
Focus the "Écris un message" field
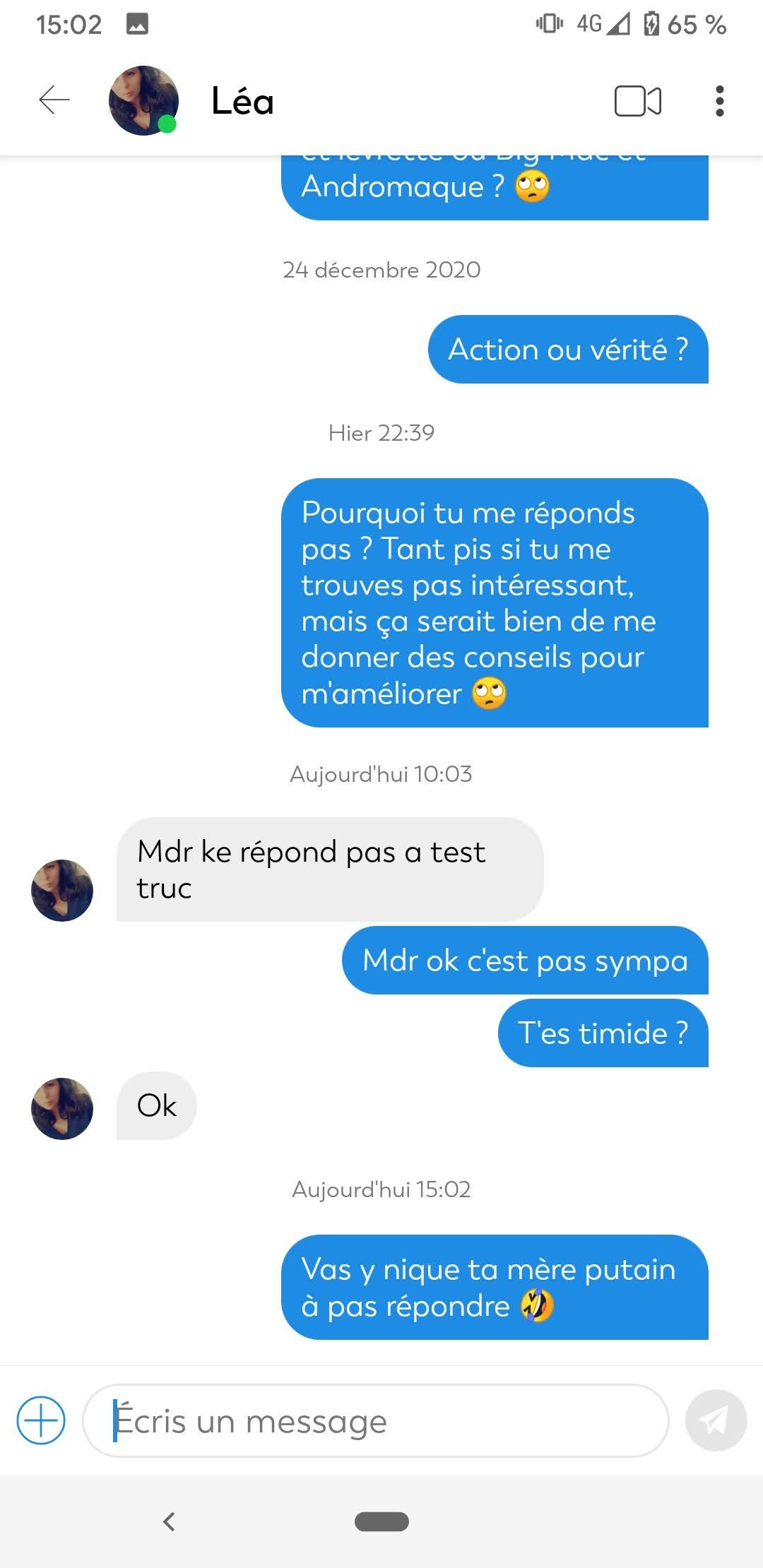(376, 1420)
